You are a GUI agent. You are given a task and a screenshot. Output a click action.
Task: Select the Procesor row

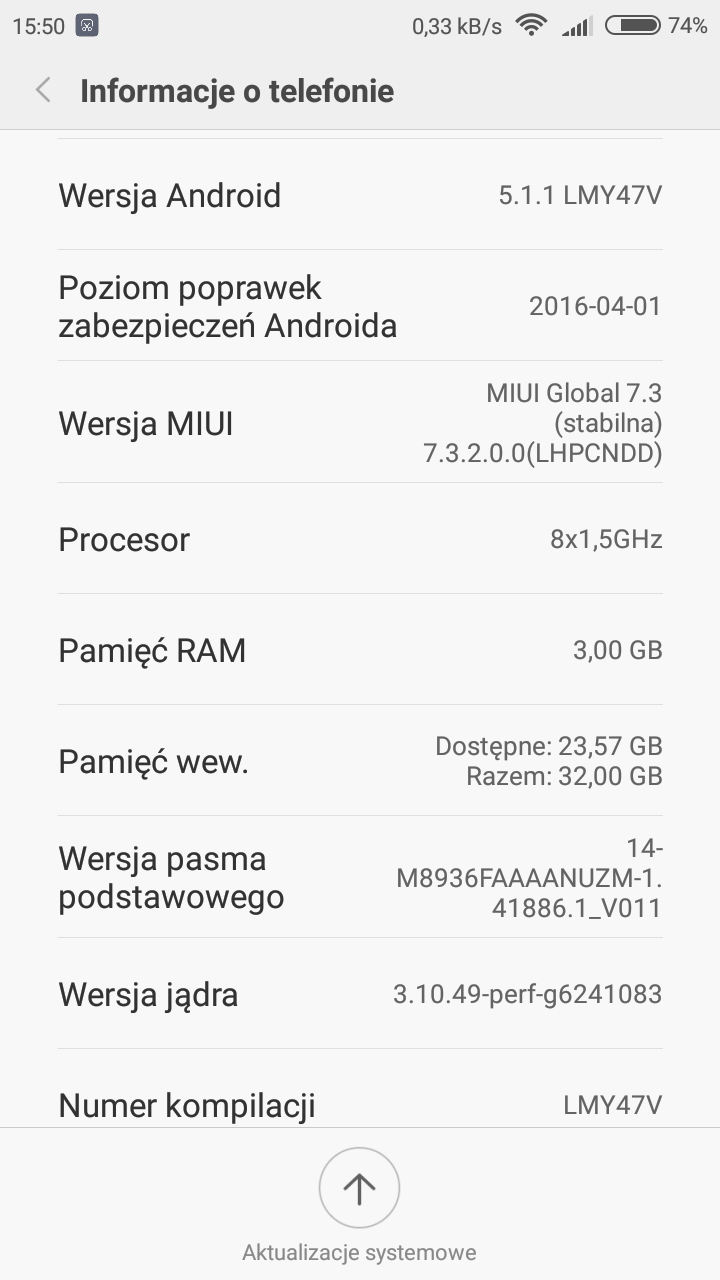click(360, 540)
